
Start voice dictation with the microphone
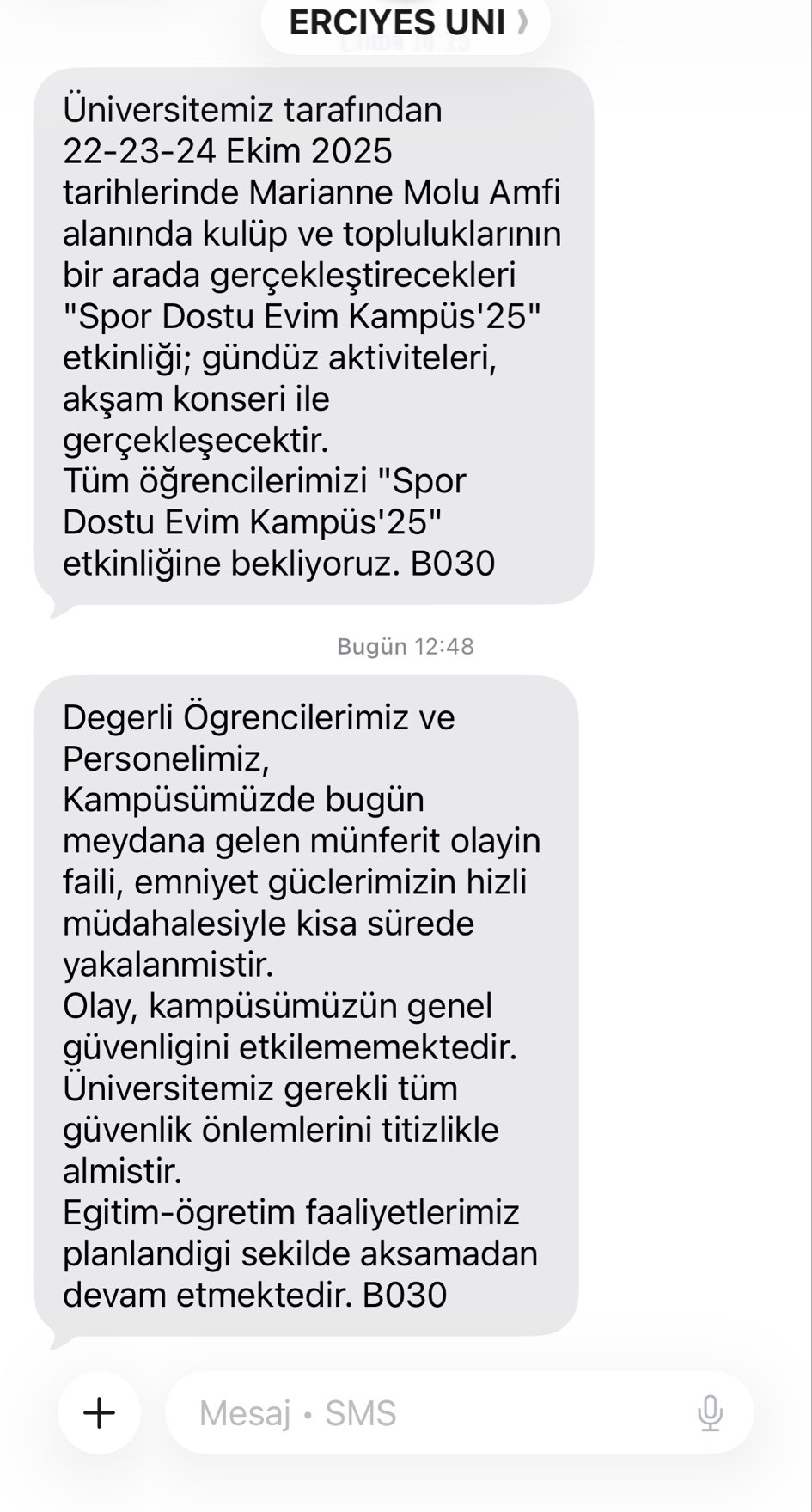710,1412
